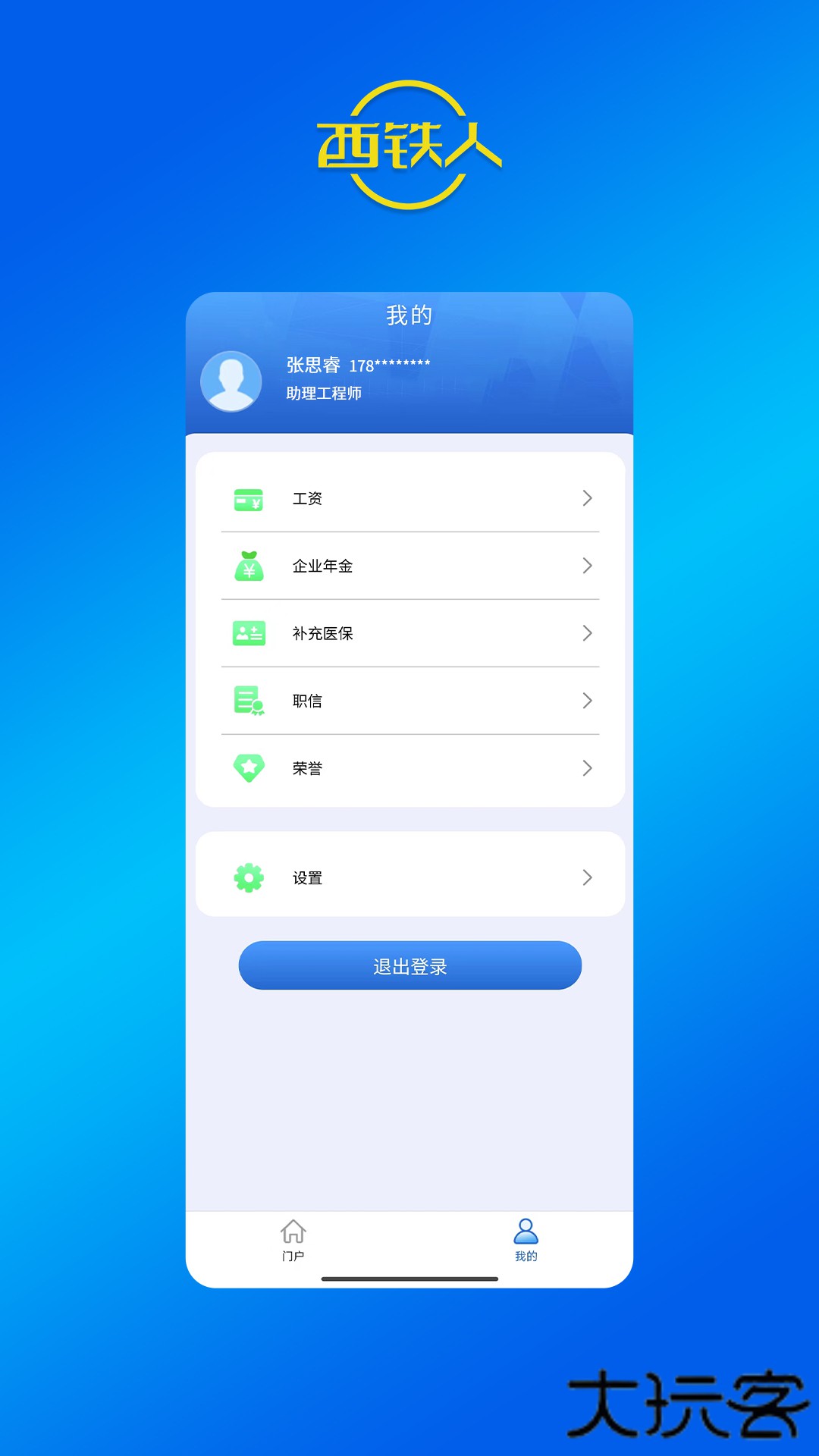This screenshot has width=819, height=1456.
Task: Open the 设置 gear icon
Action: (249, 877)
